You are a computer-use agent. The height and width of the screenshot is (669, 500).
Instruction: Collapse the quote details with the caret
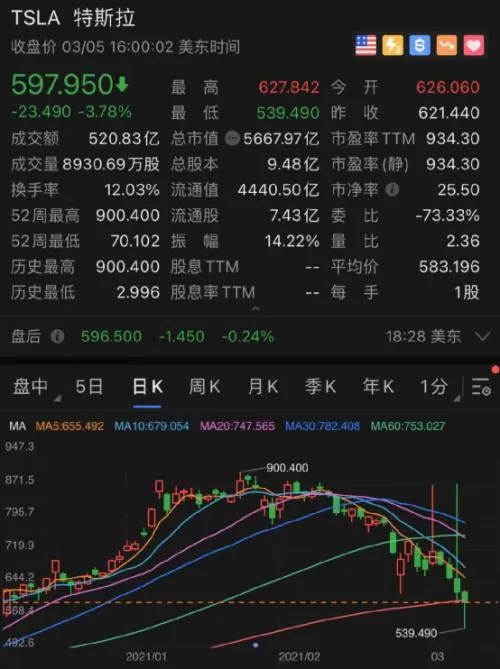pos(256,308)
